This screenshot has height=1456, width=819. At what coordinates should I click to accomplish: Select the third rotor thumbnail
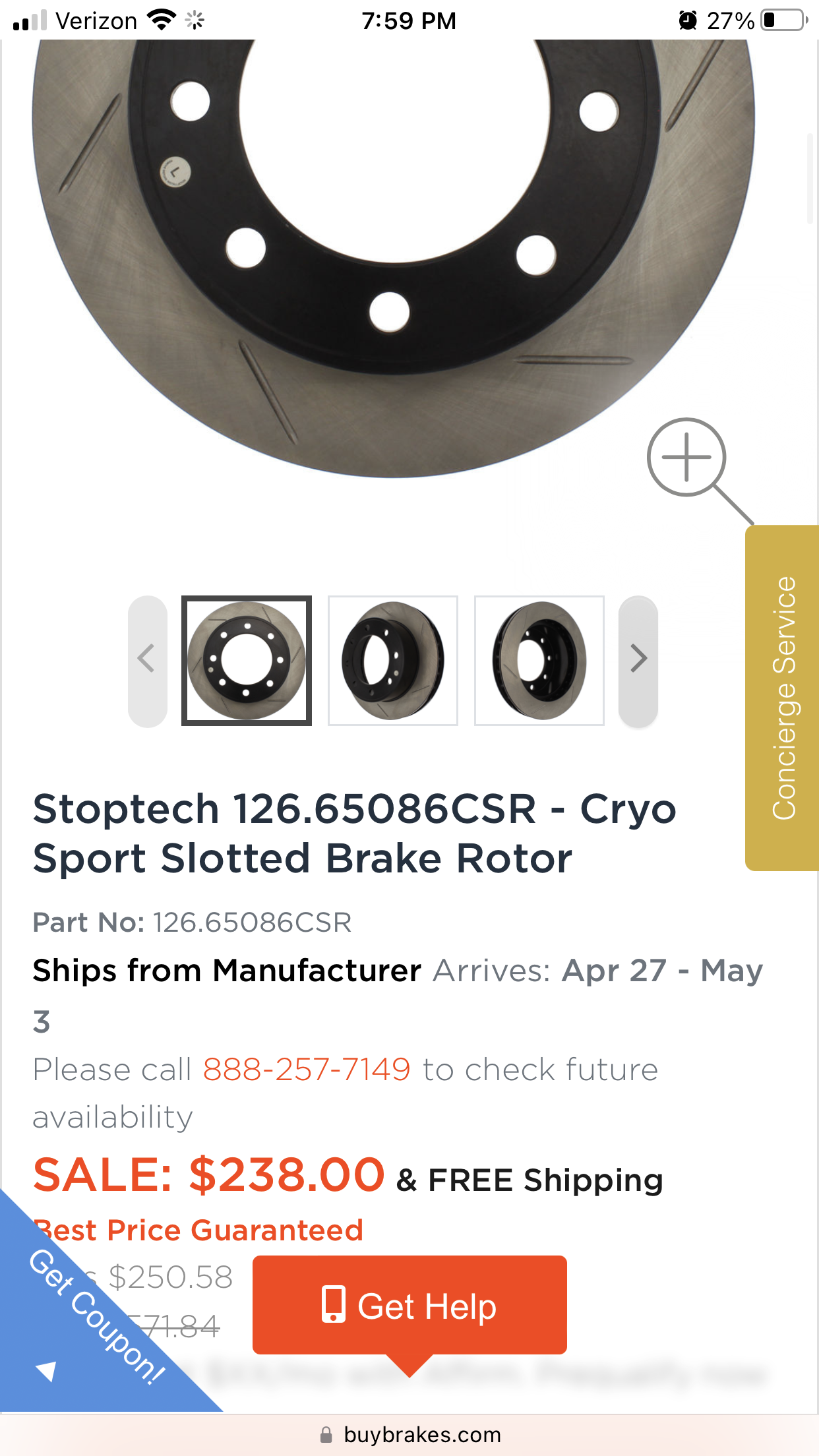click(x=539, y=661)
